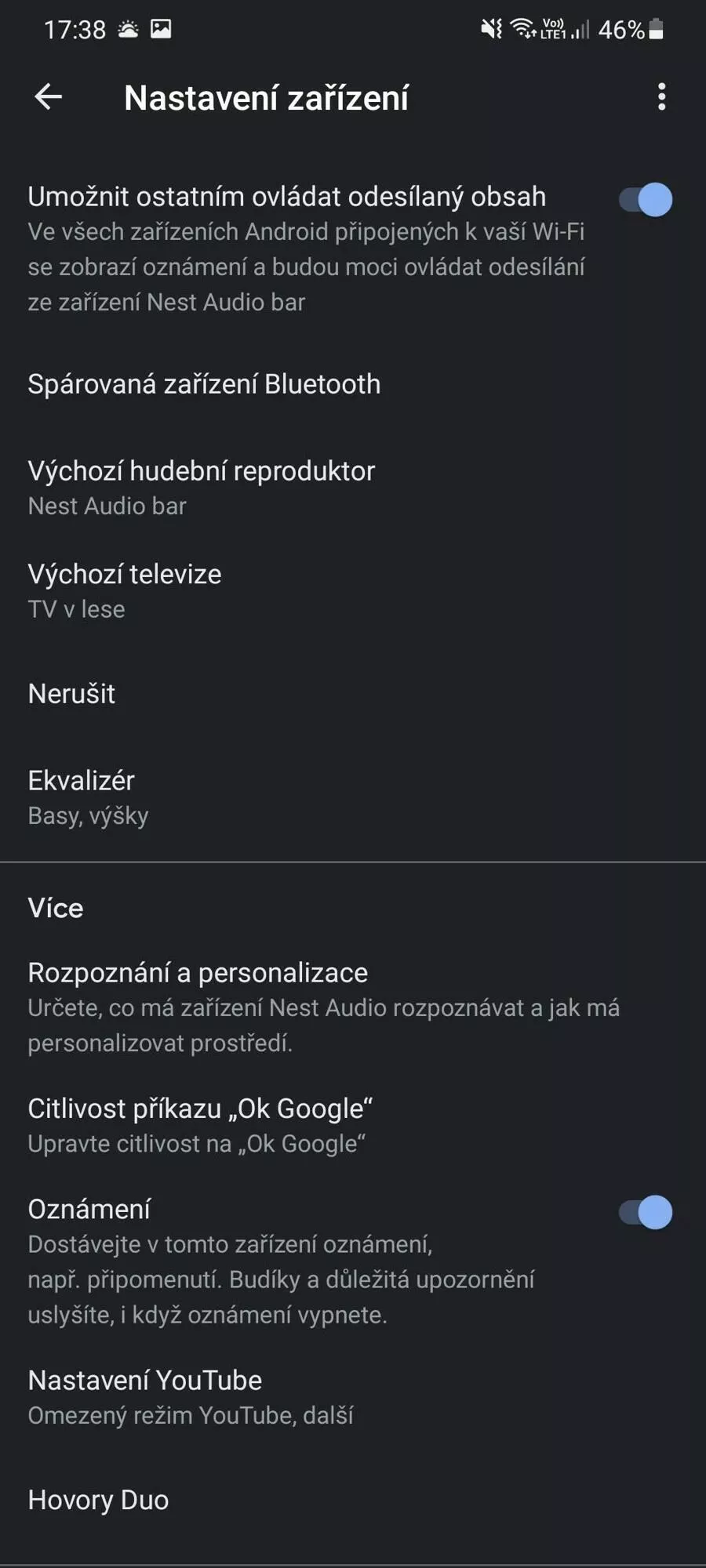706x1568 pixels.
Task: Open the three-dot overflow menu
Action: coord(661,97)
